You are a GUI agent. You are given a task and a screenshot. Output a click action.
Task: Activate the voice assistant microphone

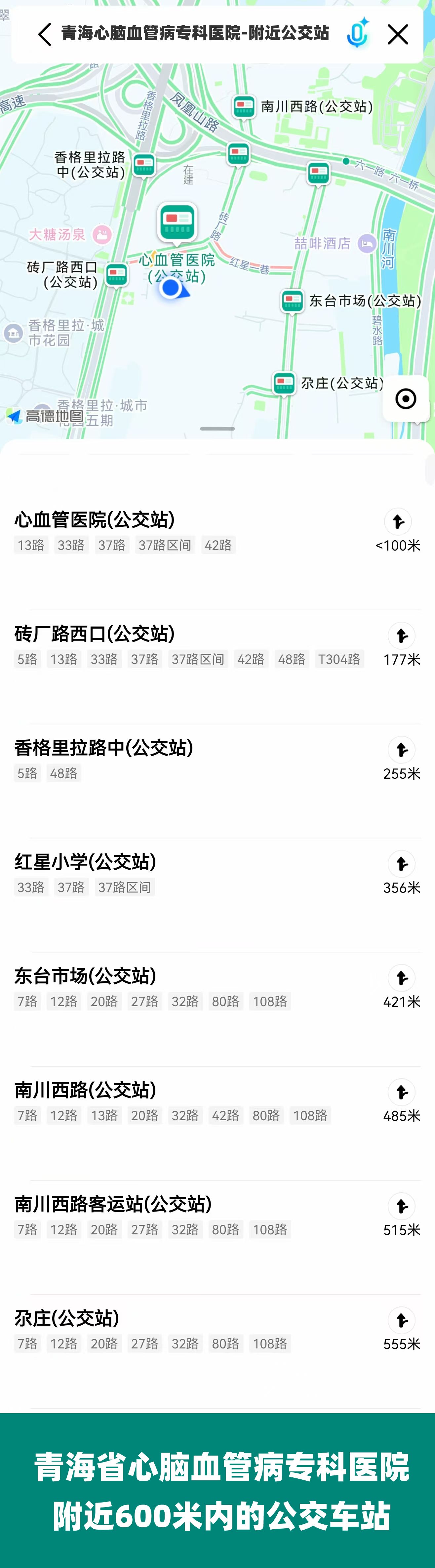coord(358,33)
